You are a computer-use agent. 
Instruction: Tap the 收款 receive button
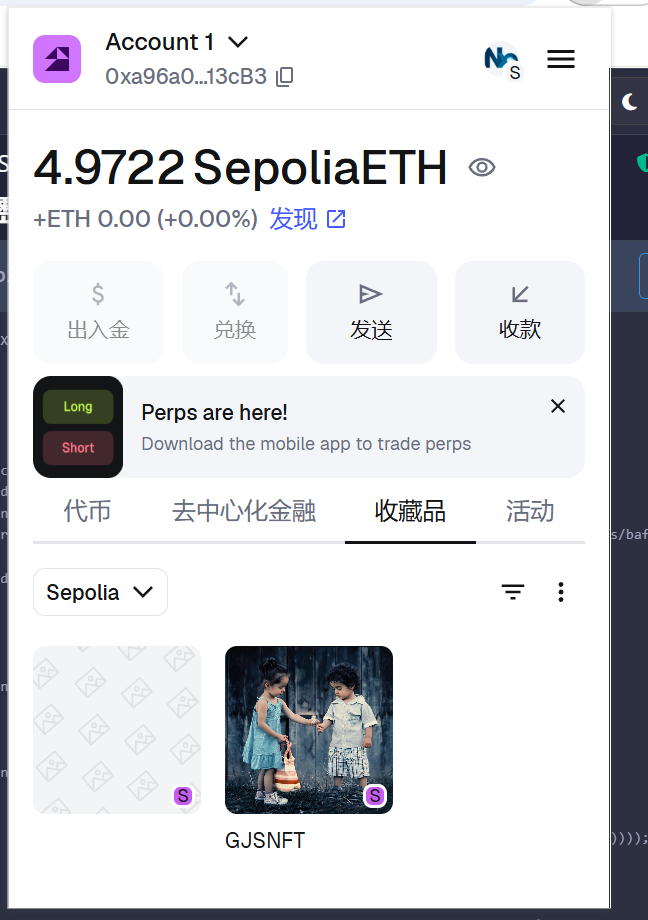(520, 312)
